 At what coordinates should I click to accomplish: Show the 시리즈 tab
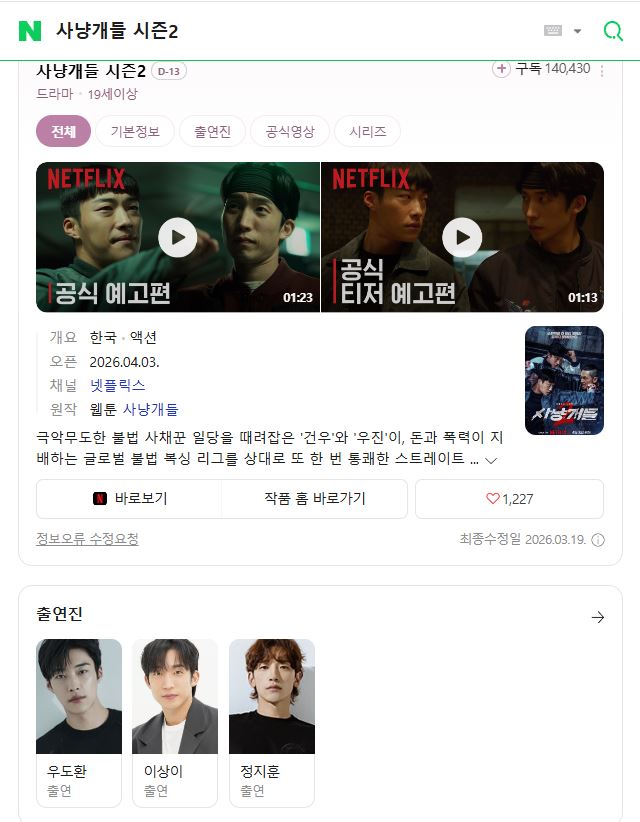[367, 131]
